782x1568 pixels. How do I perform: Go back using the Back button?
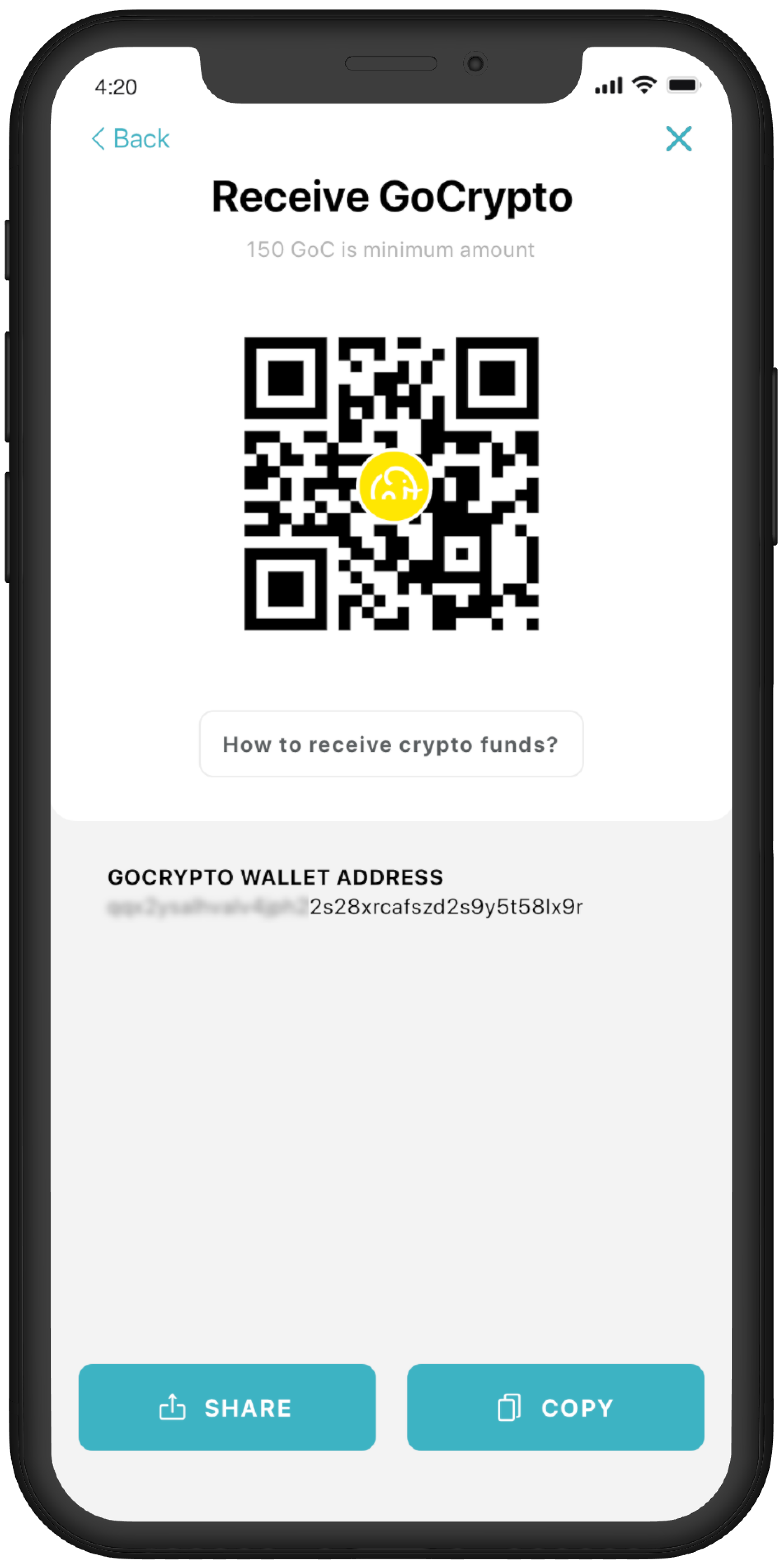click(130, 139)
